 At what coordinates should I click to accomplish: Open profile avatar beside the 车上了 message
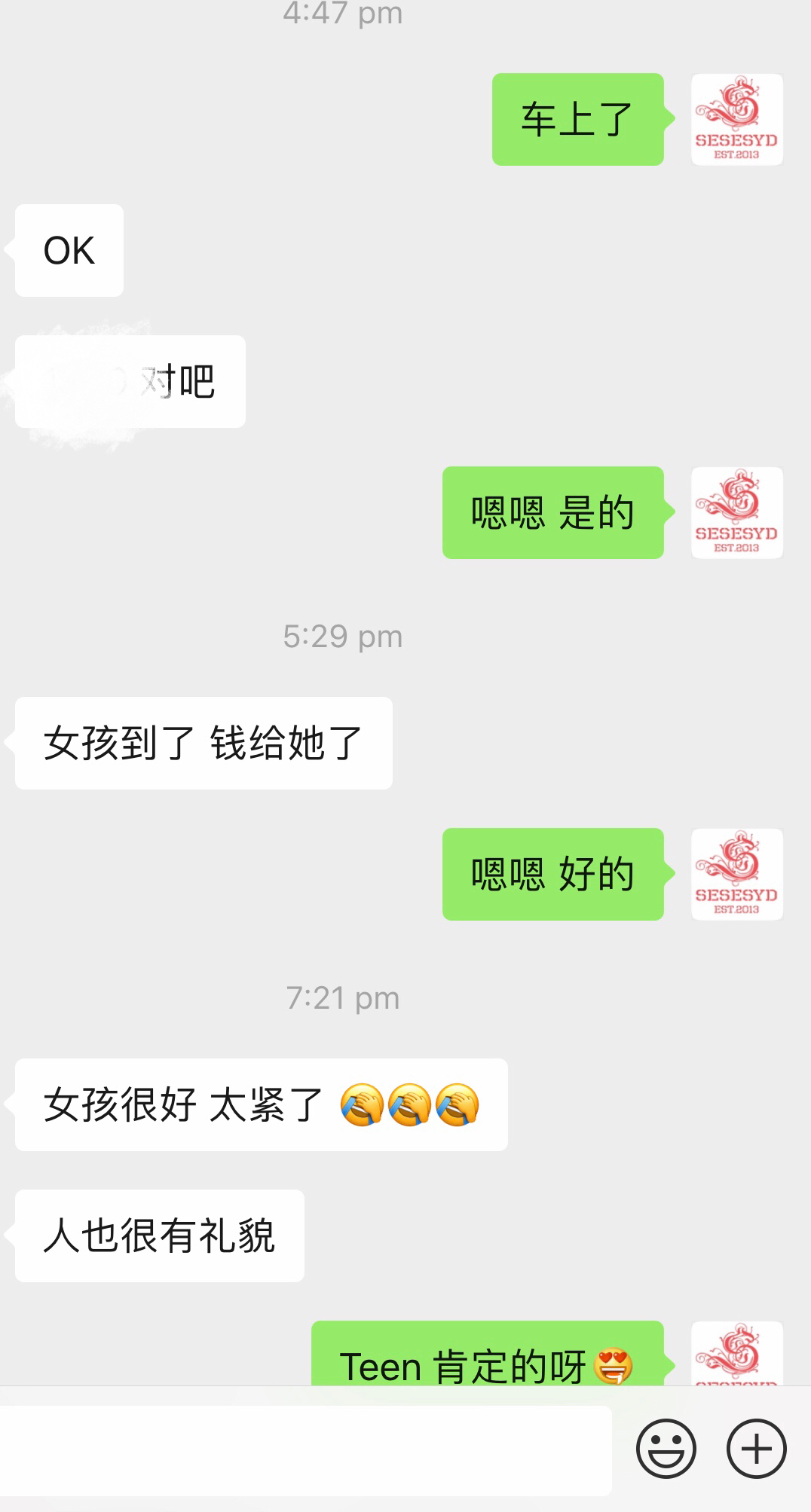point(736,120)
